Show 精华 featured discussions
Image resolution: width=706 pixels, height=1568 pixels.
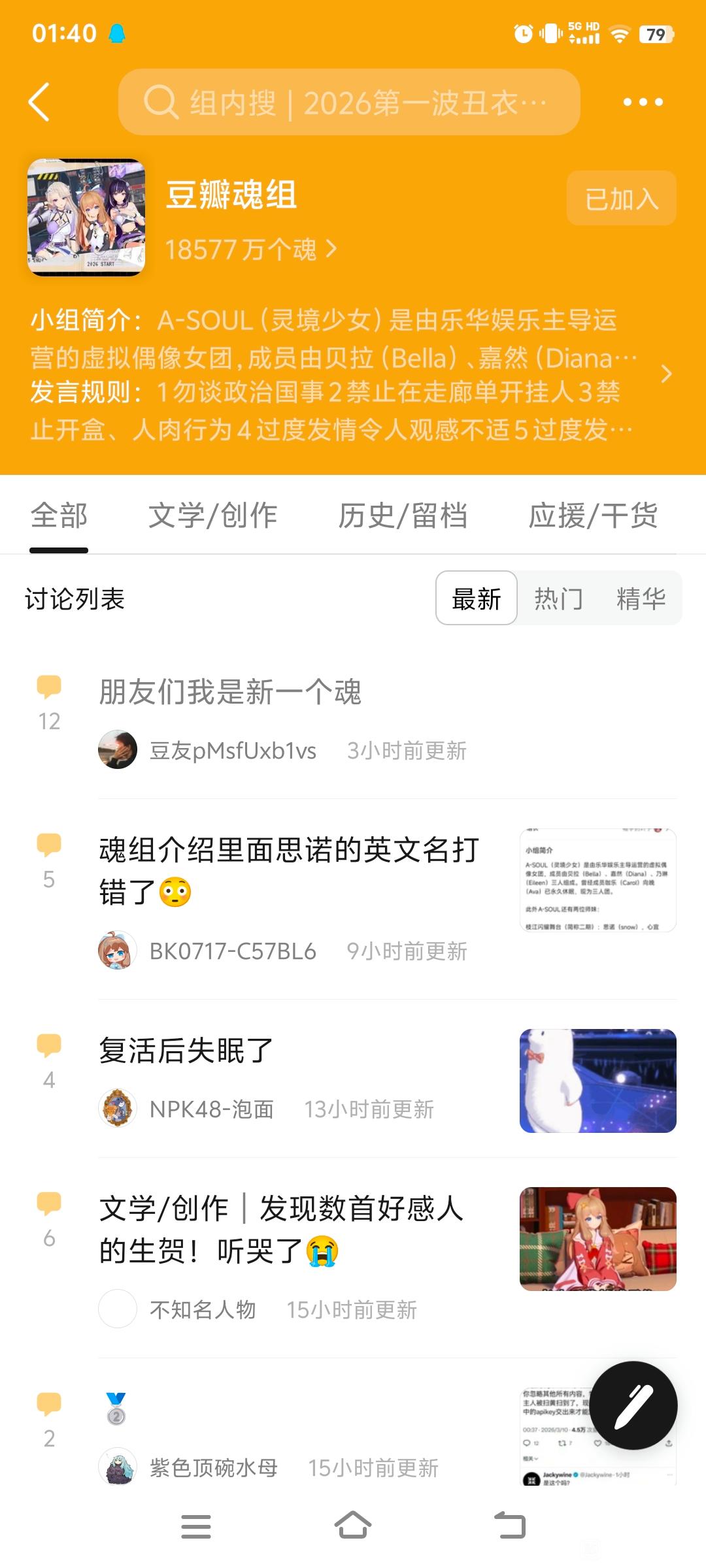(641, 598)
